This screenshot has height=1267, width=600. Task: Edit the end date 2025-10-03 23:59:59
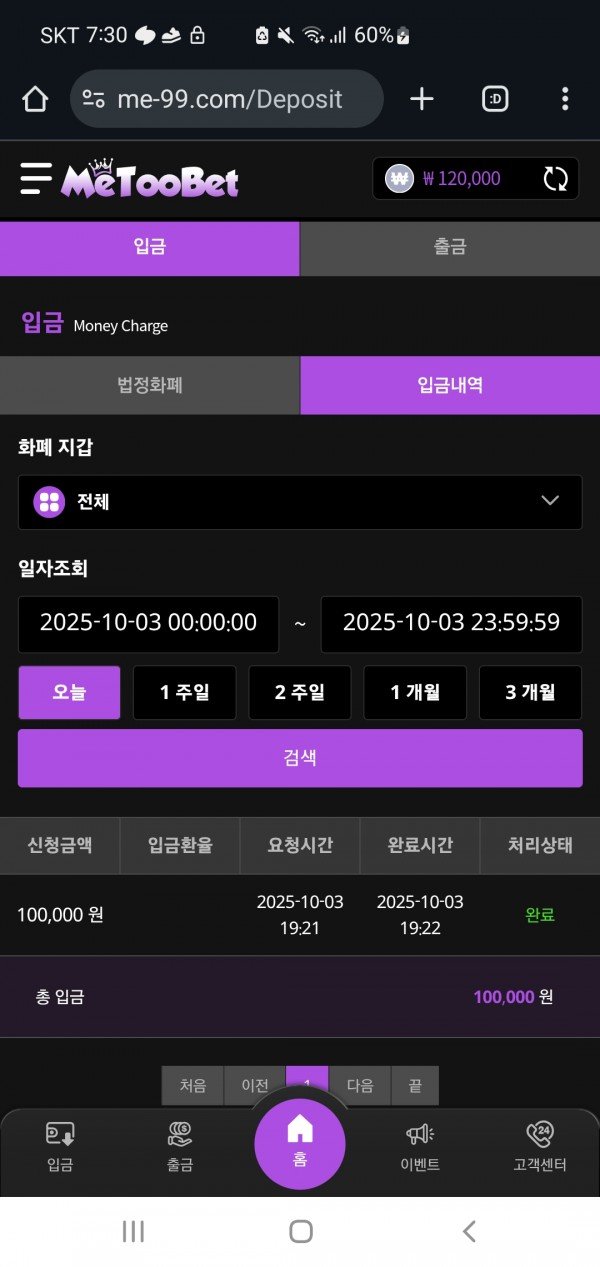click(451, 622)
